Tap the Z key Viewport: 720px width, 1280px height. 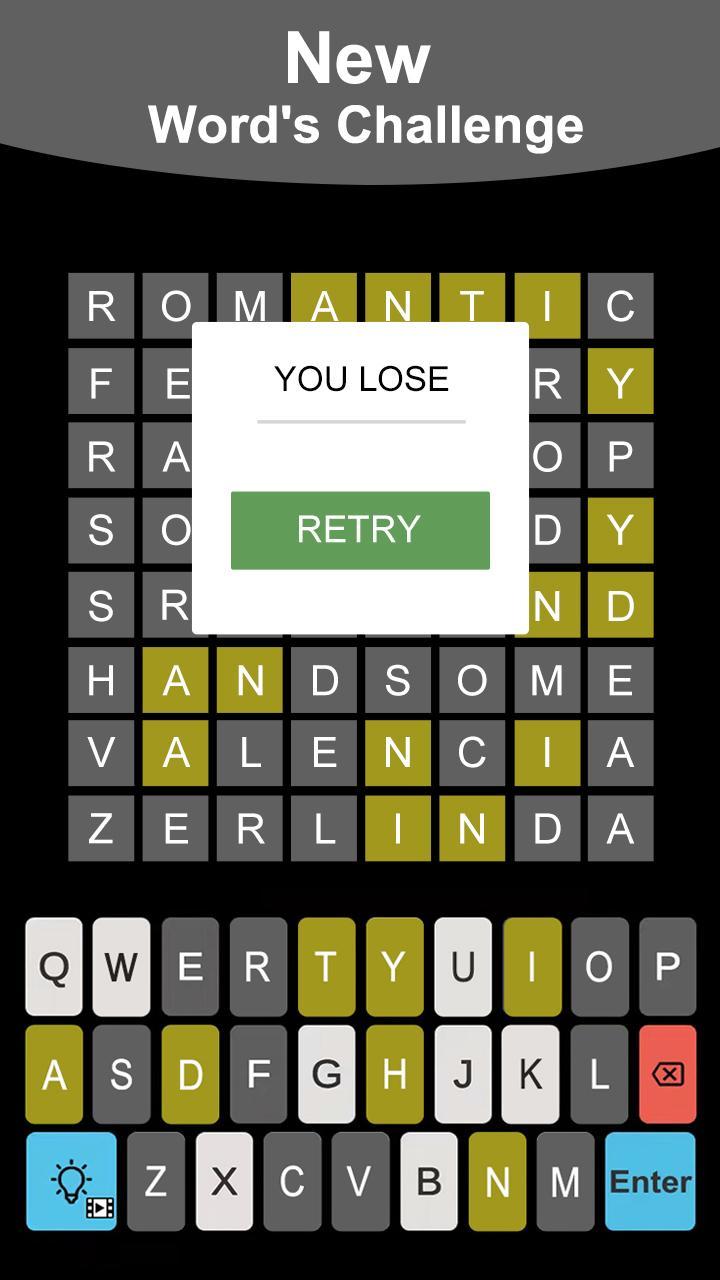[156, 1182]
